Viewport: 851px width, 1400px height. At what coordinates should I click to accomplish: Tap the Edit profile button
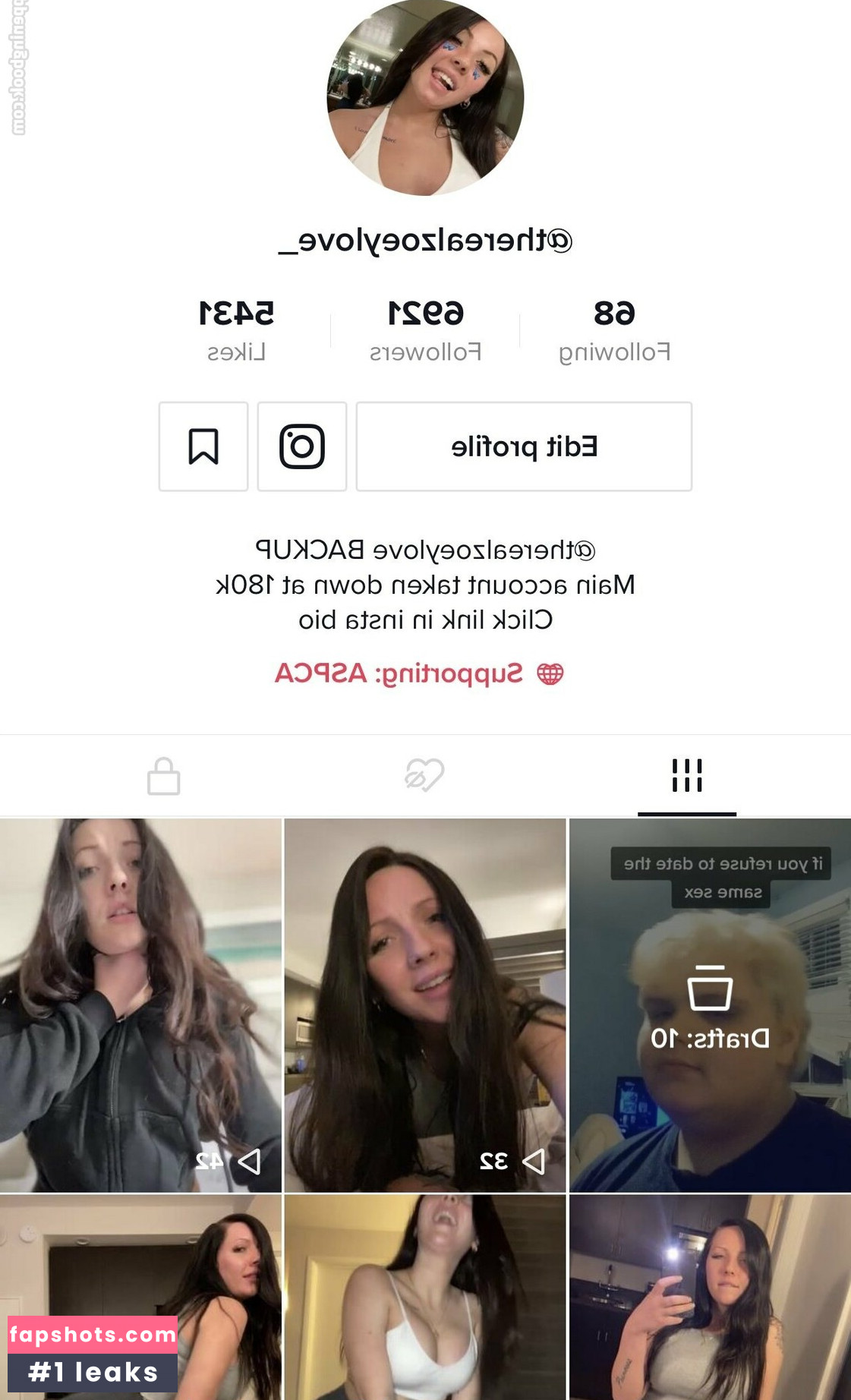click(524, 446)
